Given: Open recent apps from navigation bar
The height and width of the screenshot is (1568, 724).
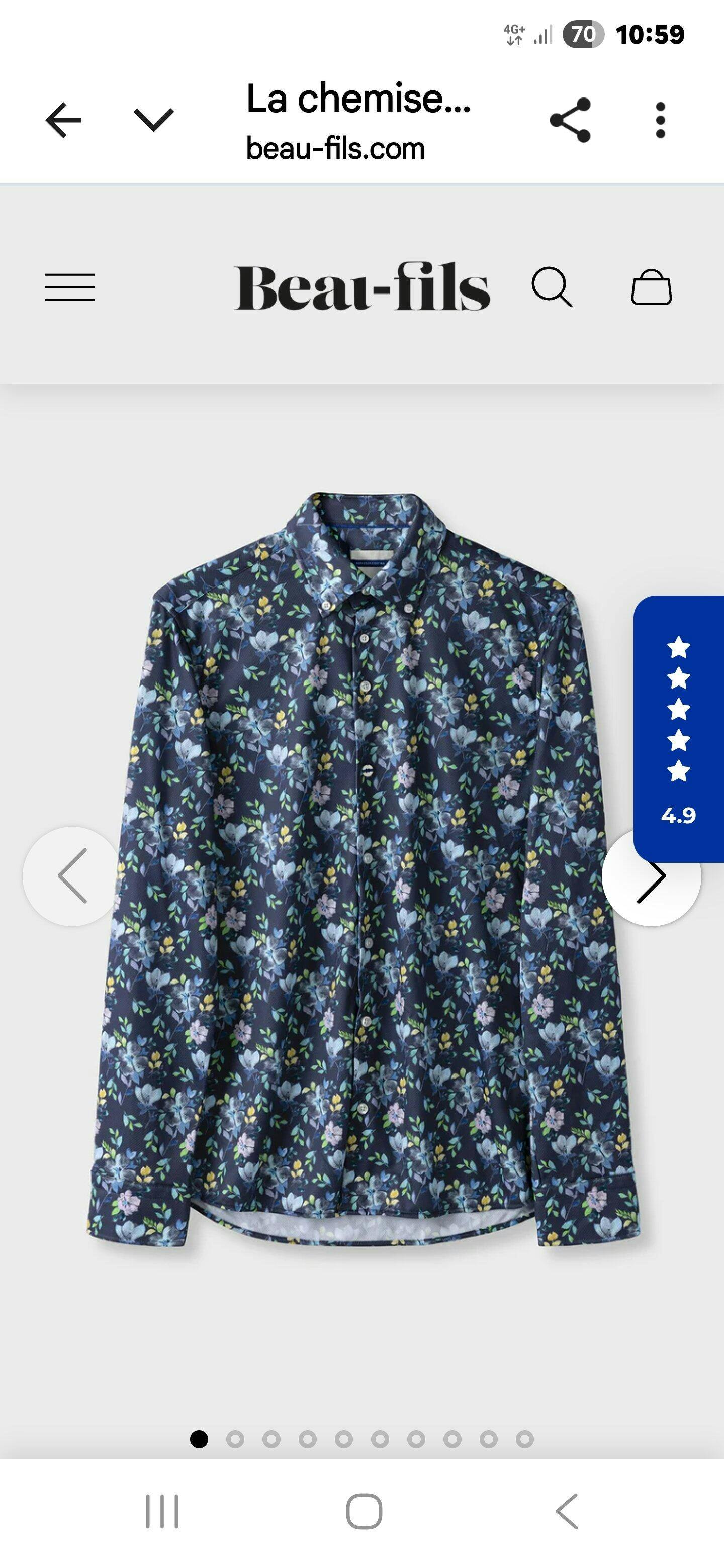Looking at the screenshot, I should tap(162, 1511).
